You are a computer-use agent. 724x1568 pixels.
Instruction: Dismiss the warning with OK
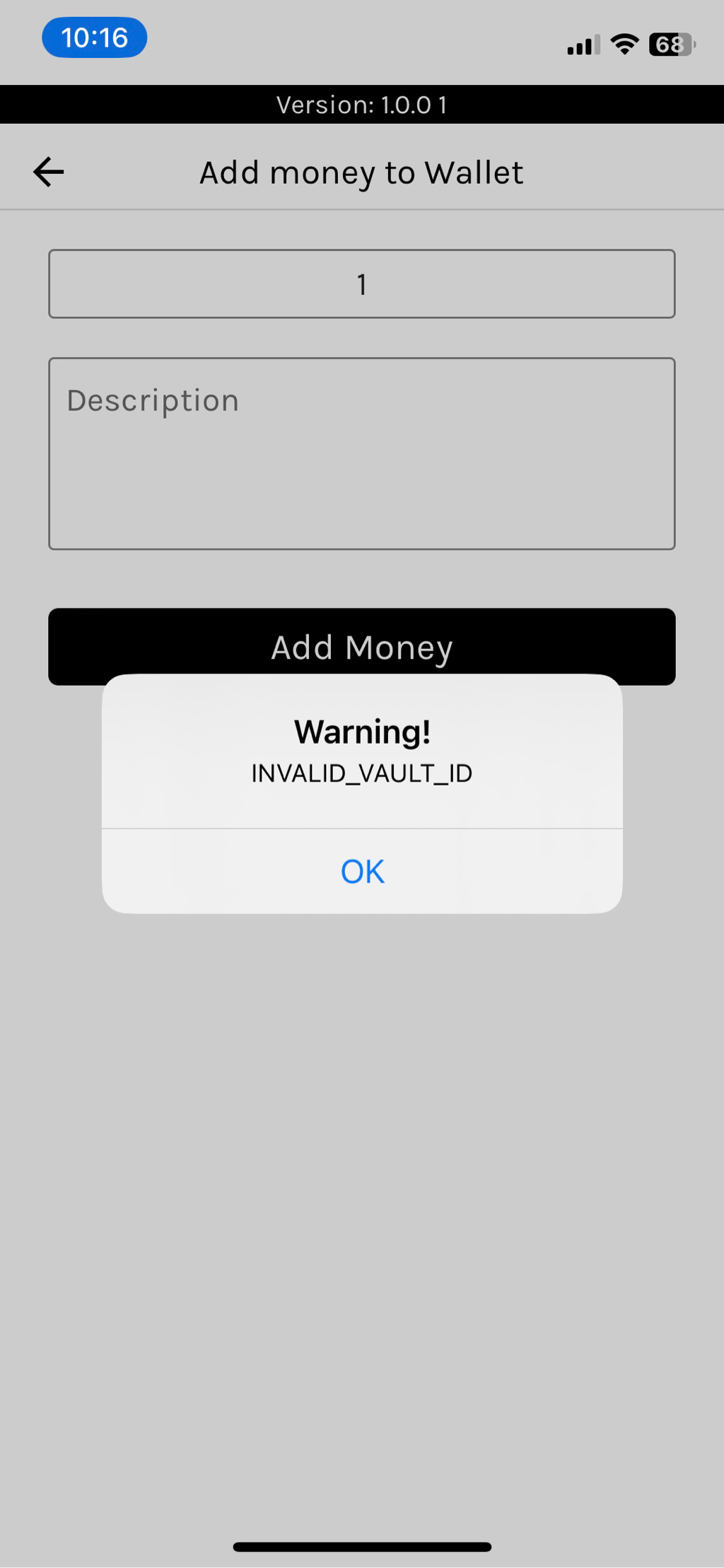(x=362, y=871)
